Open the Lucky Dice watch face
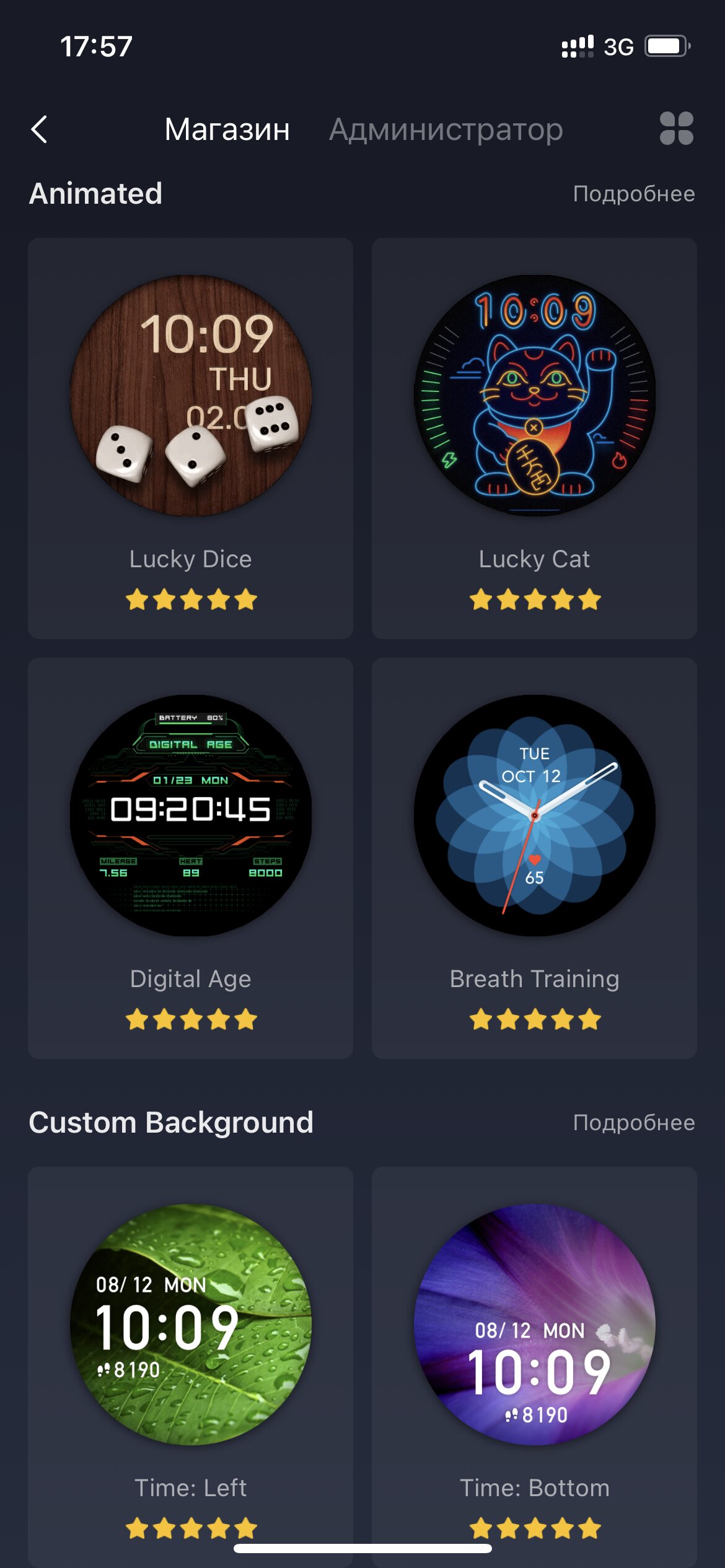Image resolution: width=725 pixels, height=1568 pixels. click(190, 438)
